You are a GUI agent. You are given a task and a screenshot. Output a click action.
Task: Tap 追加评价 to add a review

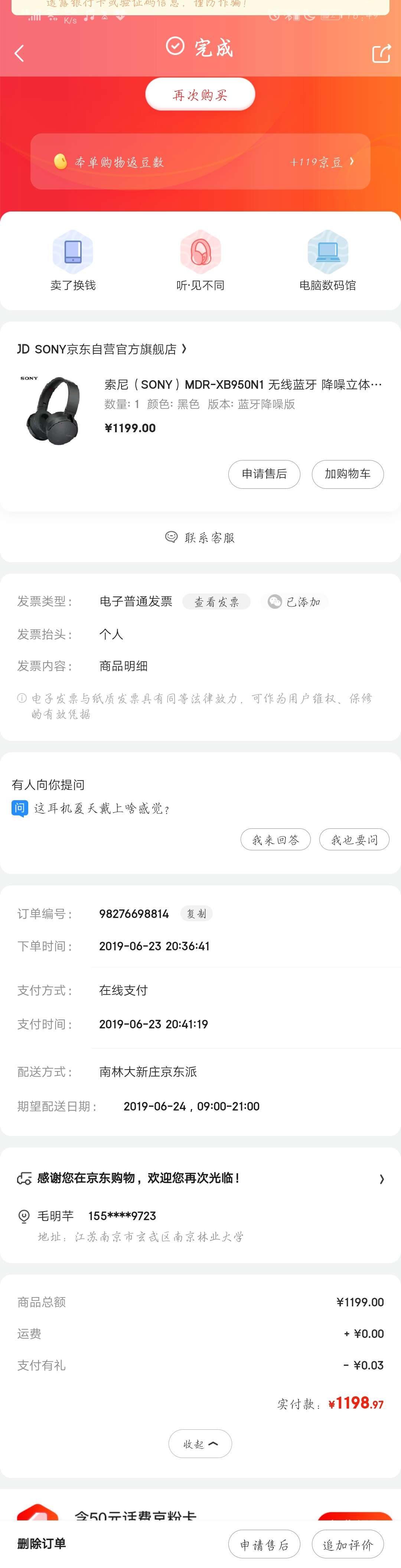(x=348, y=1545)
